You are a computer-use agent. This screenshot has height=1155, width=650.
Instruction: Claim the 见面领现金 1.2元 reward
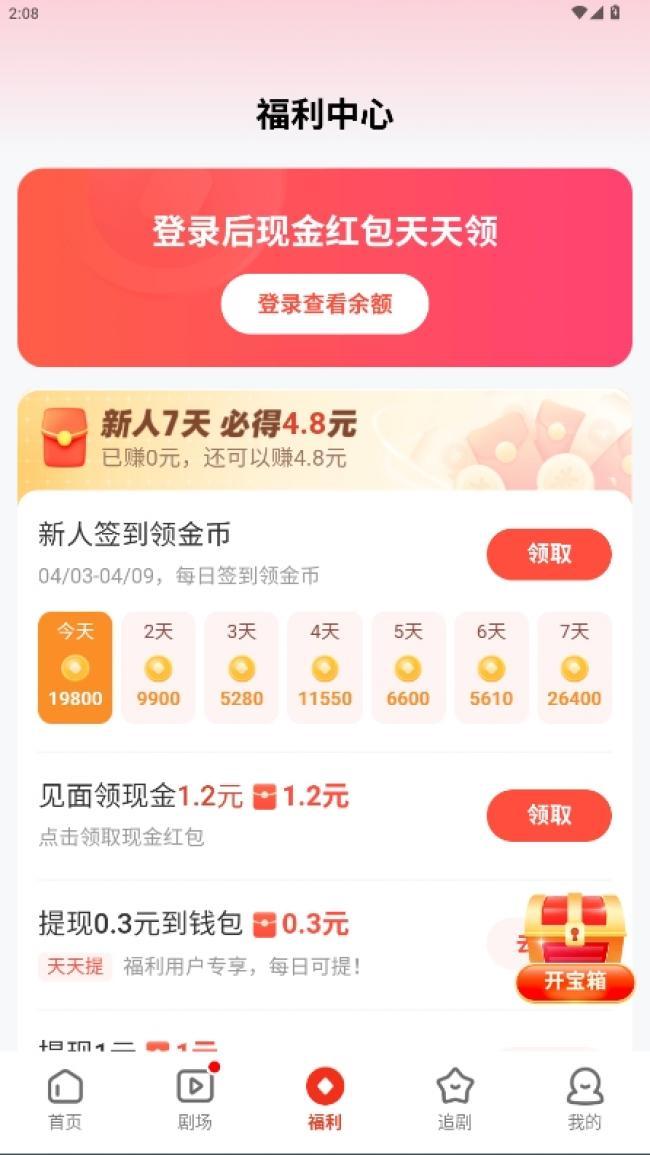pyautogui.click(x=549, y=815)
